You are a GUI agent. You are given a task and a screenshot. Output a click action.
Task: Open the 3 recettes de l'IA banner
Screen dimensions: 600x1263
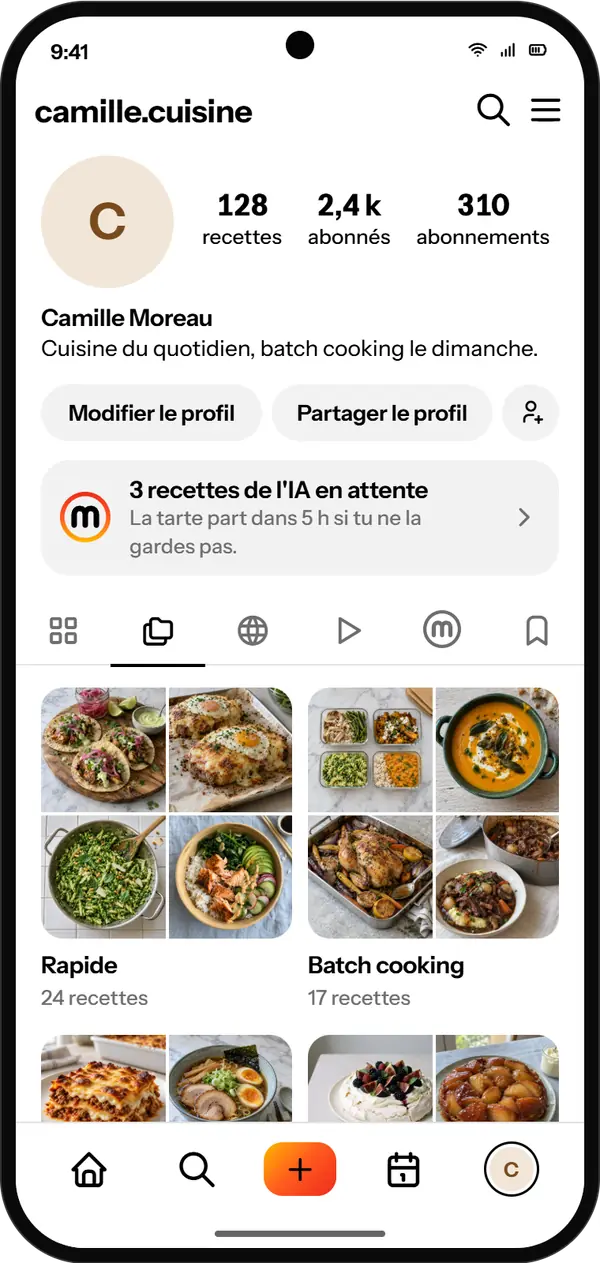[x=300, y=518]
